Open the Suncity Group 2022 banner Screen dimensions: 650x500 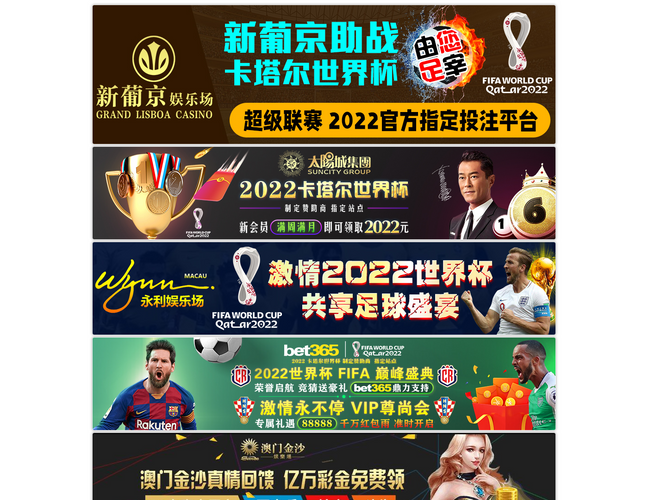coord(324,193)
